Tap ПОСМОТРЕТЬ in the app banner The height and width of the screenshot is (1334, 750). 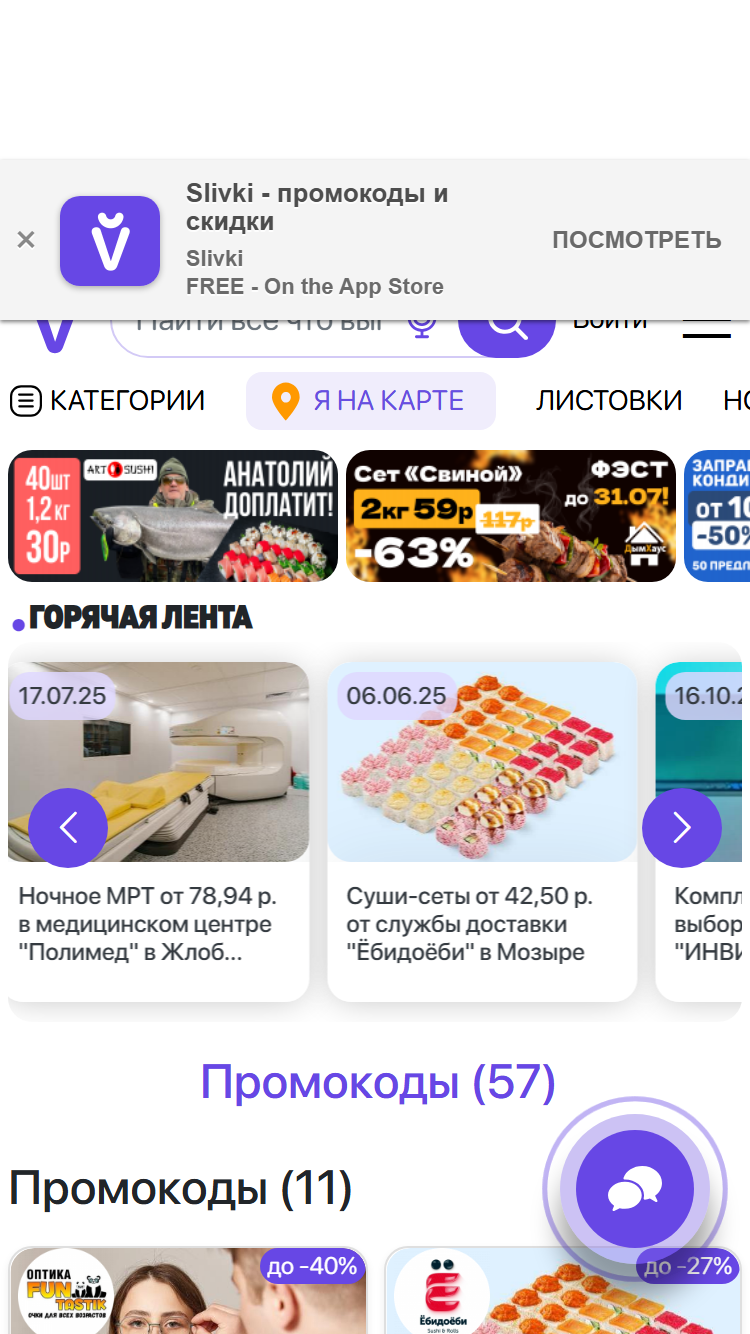coord(636,240)
